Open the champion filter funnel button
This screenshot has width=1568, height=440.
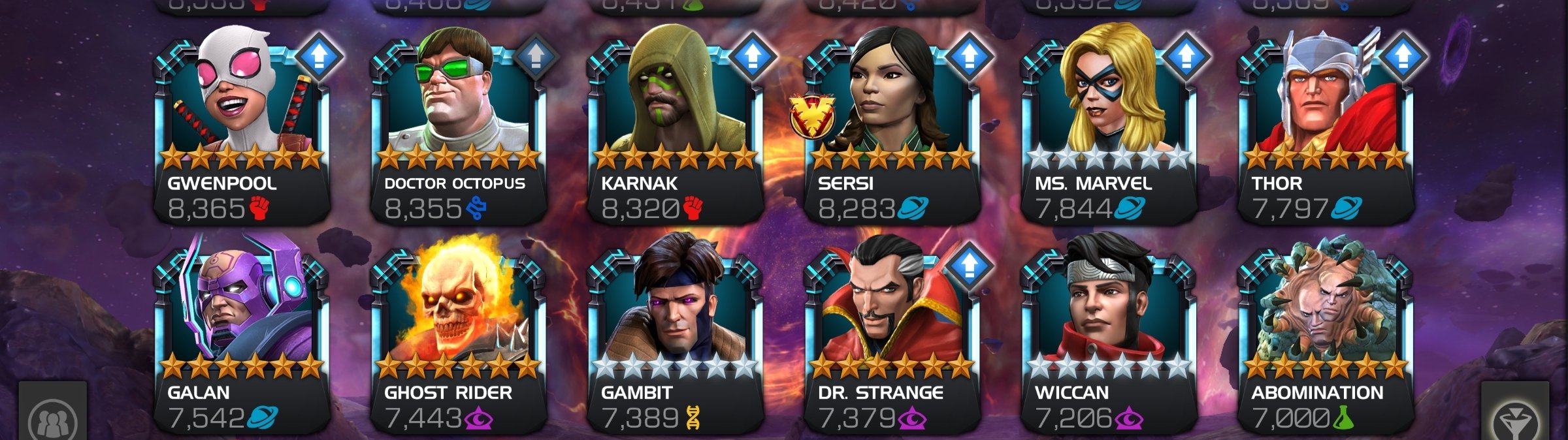(x=1513, y=419)
